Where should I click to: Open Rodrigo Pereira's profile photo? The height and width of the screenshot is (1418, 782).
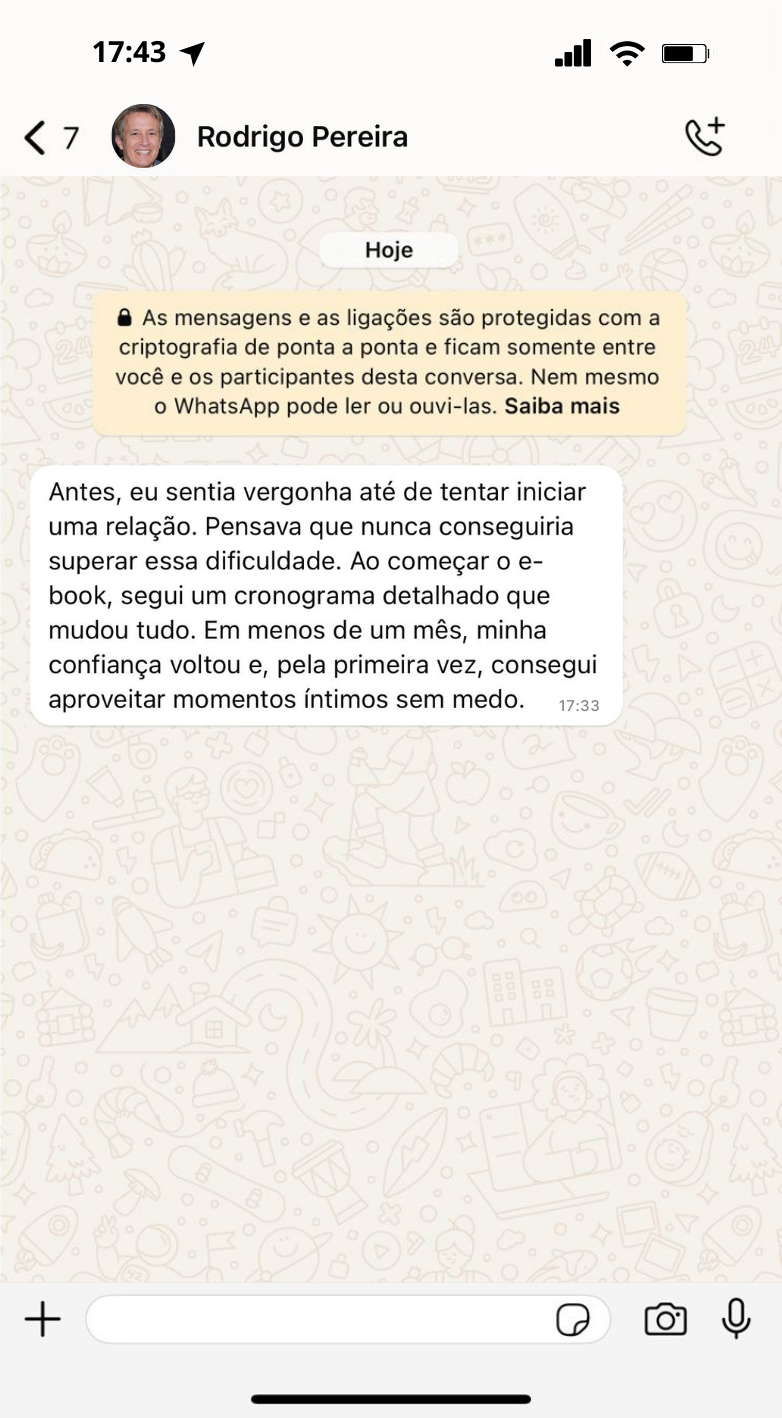tap(143, 136)
